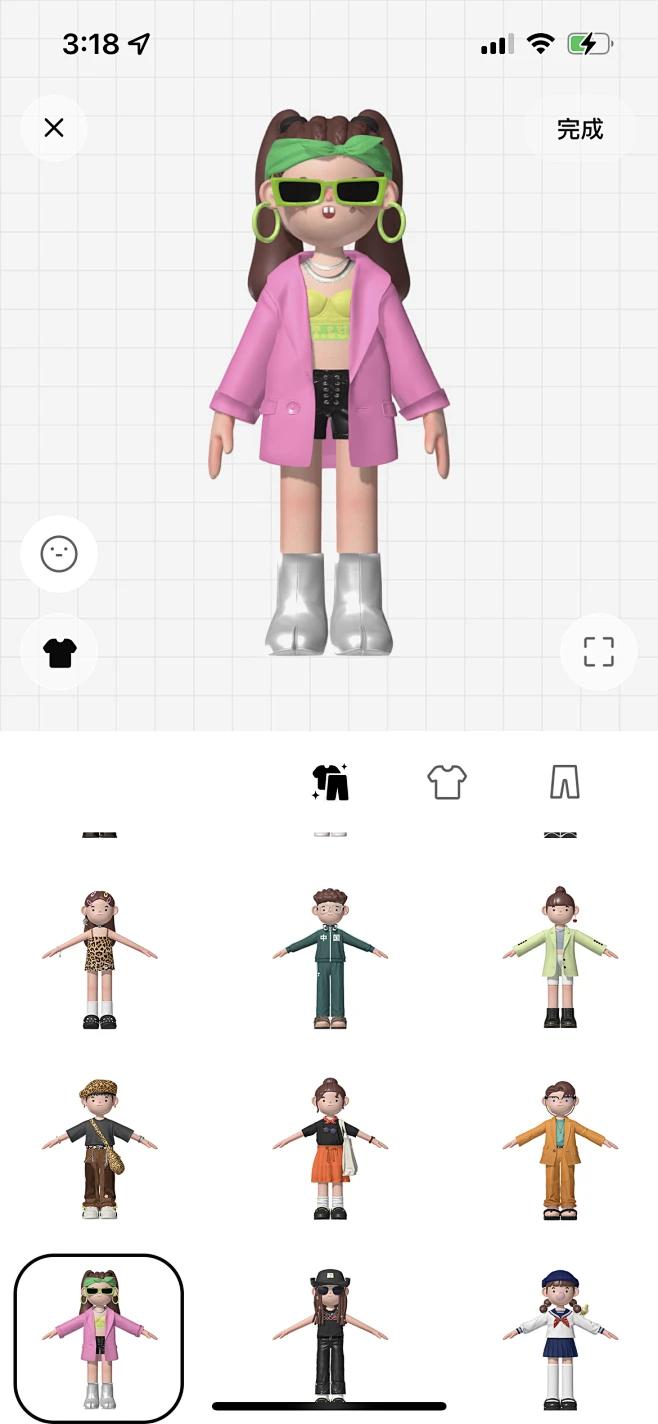This screenshot has height=1424, width=658.
Task: Open the clothing button with black T-shirt
Action: pyautogui.click(x=59, y=652)
